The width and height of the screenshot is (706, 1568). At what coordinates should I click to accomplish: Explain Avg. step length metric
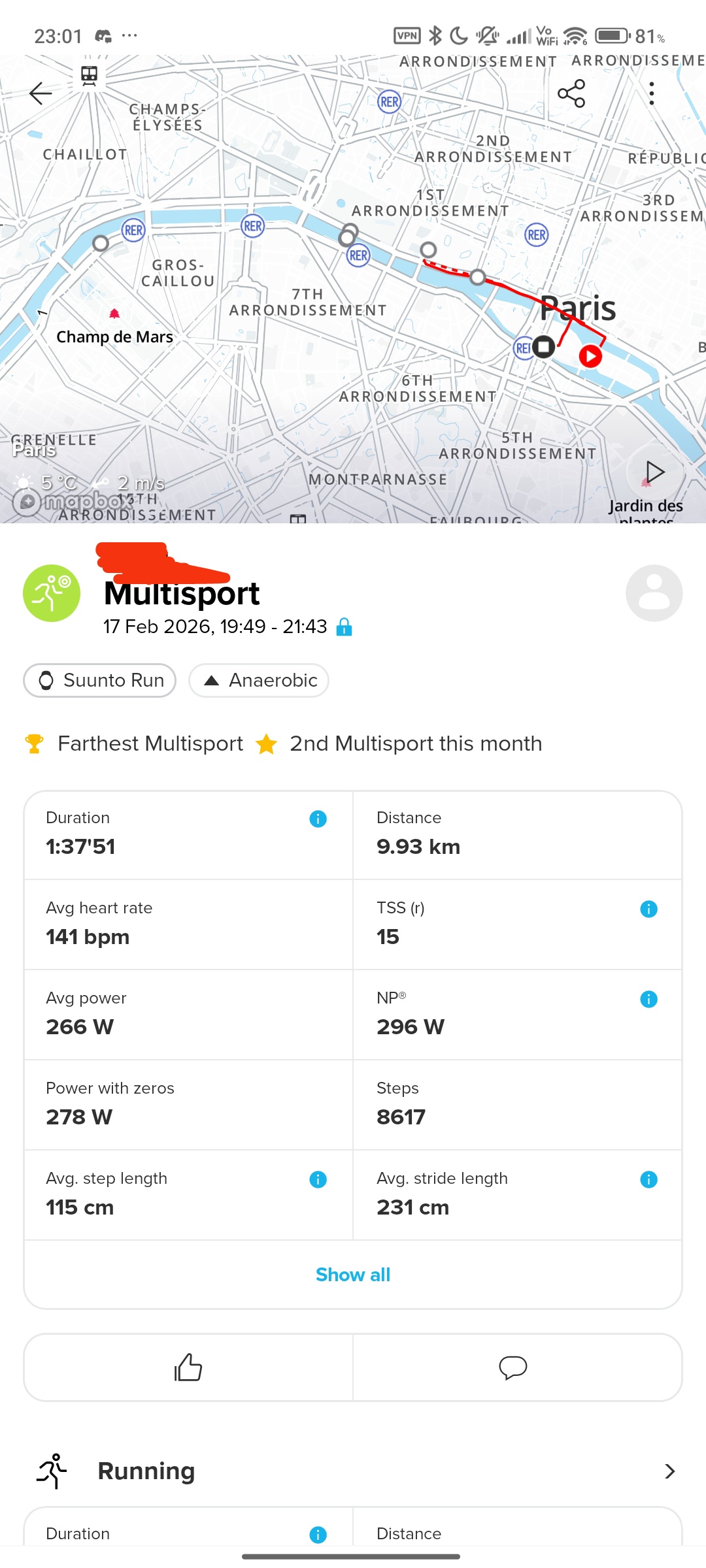tap(318, 1179)
